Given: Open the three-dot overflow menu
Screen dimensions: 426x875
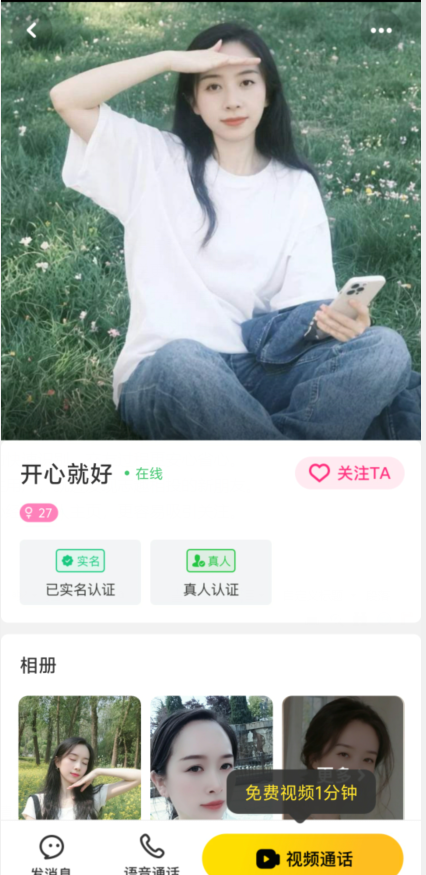Looking at the screenshot, I should (x=381, y=30).
